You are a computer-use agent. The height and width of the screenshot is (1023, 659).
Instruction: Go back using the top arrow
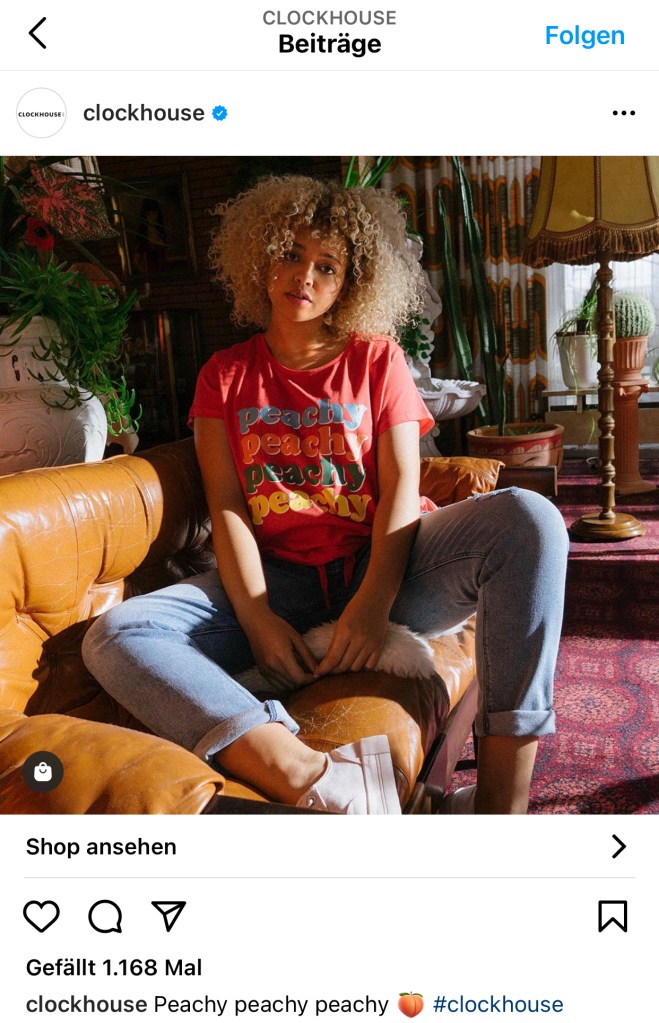click(38, 34)
